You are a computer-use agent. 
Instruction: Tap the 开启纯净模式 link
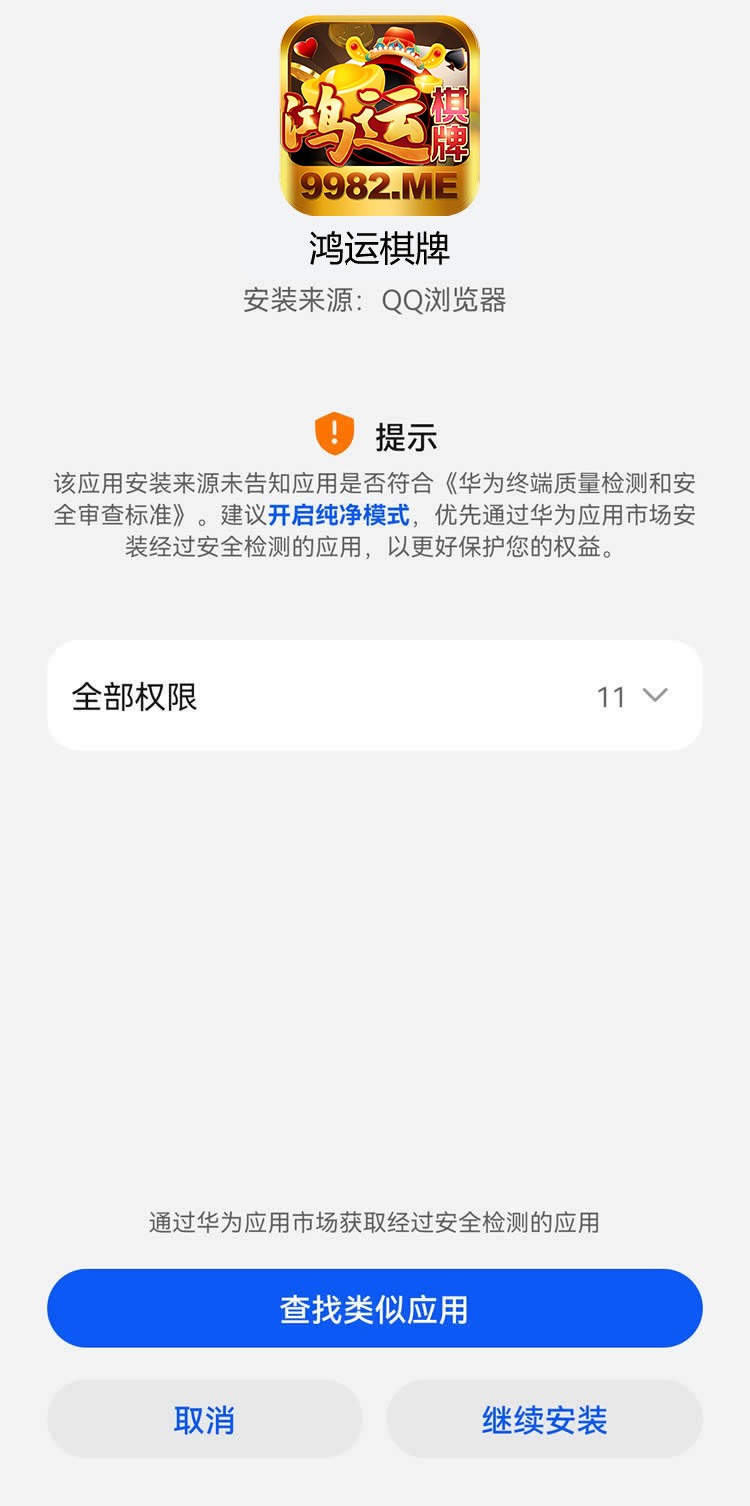pyautogui.click(x=339, y=516)
